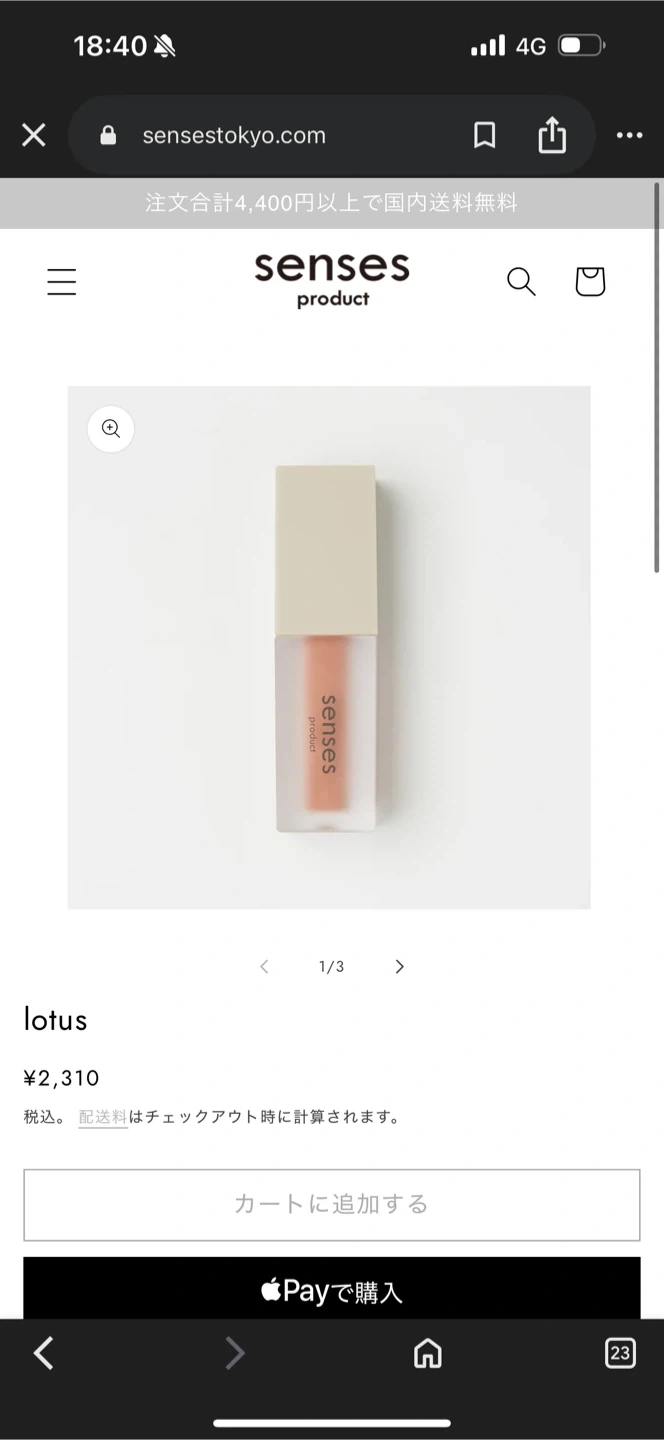Go back to the previous page
The width and height of the screenshot is (664, 1440).
(x=44, y=1354)
